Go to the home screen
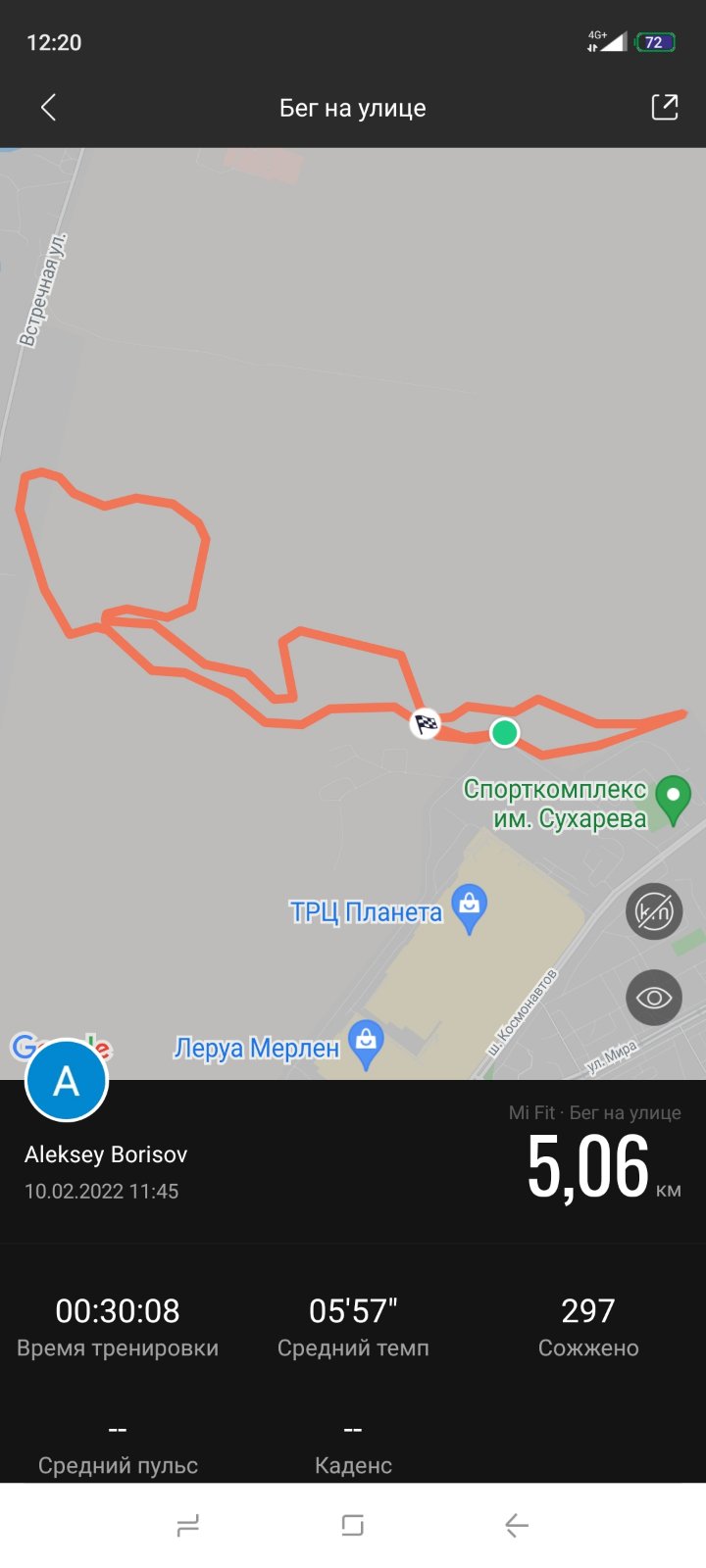 (352, 1525)
